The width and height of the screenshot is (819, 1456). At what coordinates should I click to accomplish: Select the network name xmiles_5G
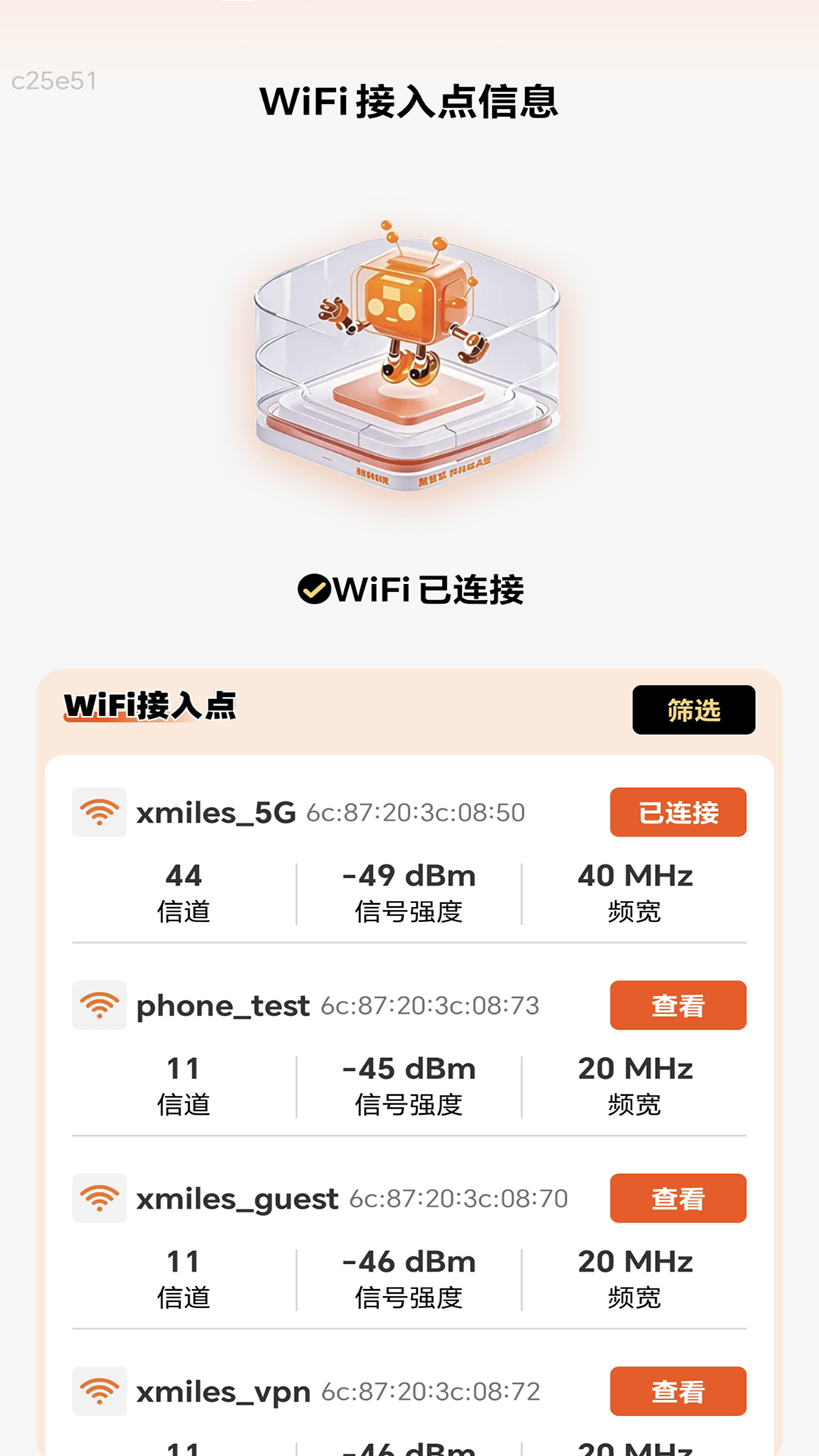pos(216,811)
